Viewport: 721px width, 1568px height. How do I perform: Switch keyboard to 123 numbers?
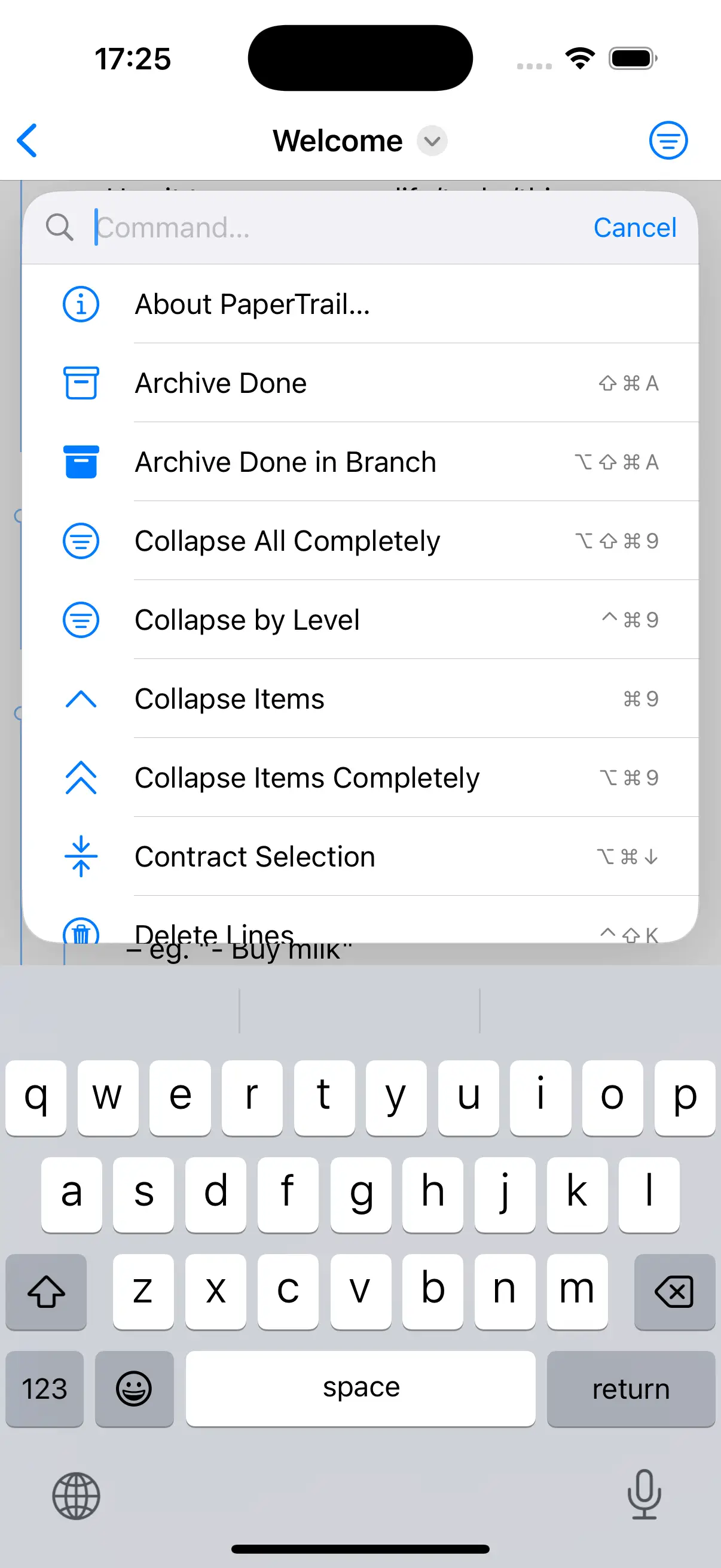44,1389
